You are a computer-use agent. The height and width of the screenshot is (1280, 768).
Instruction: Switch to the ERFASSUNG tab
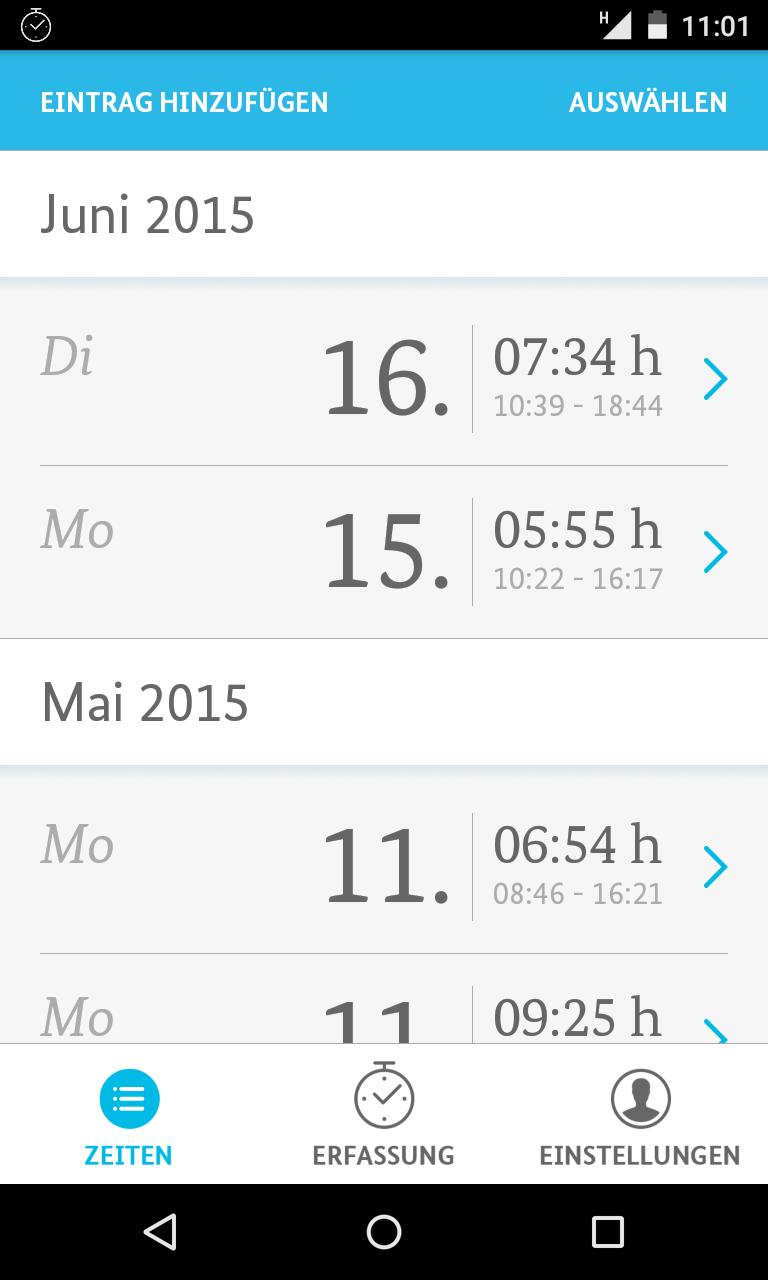384,1115
